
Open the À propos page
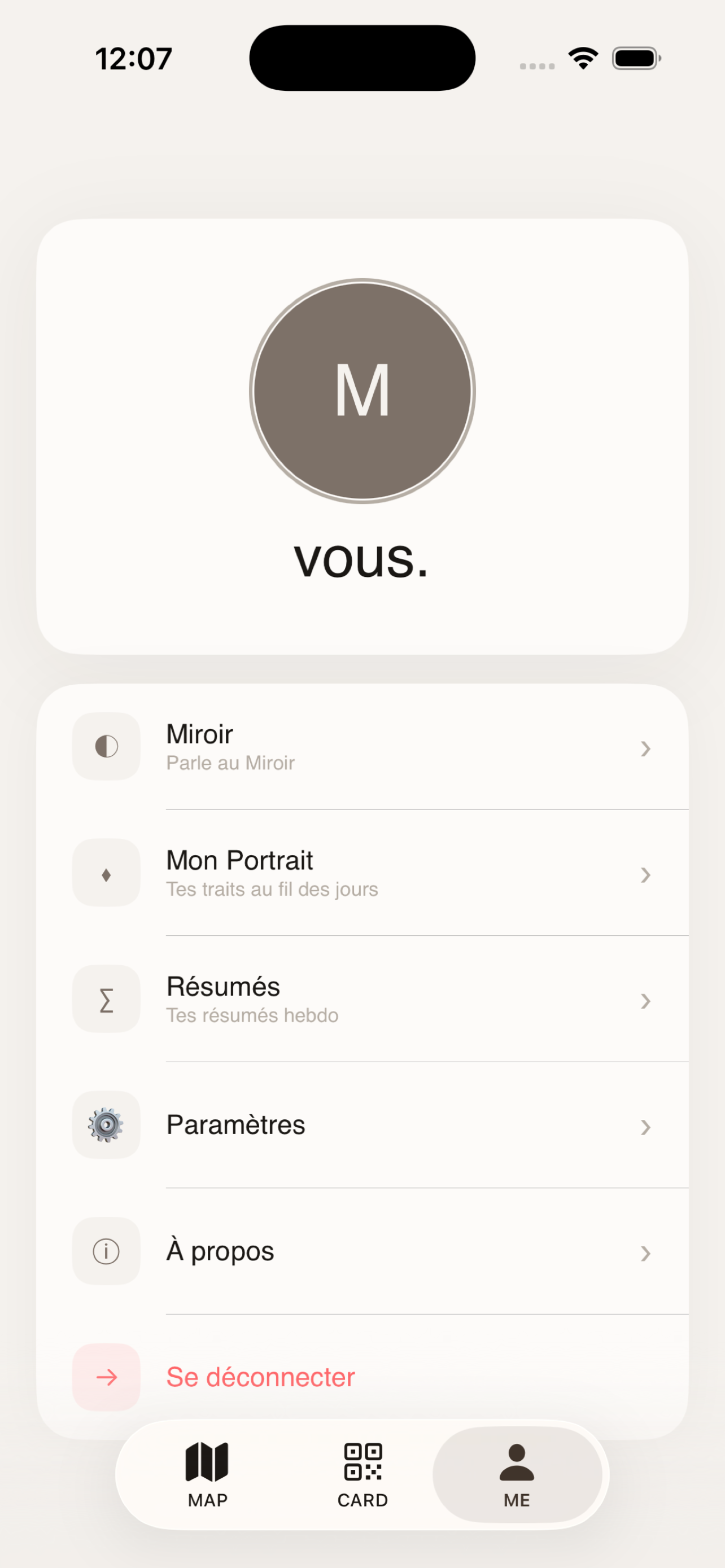click(x=362, y=1251)
